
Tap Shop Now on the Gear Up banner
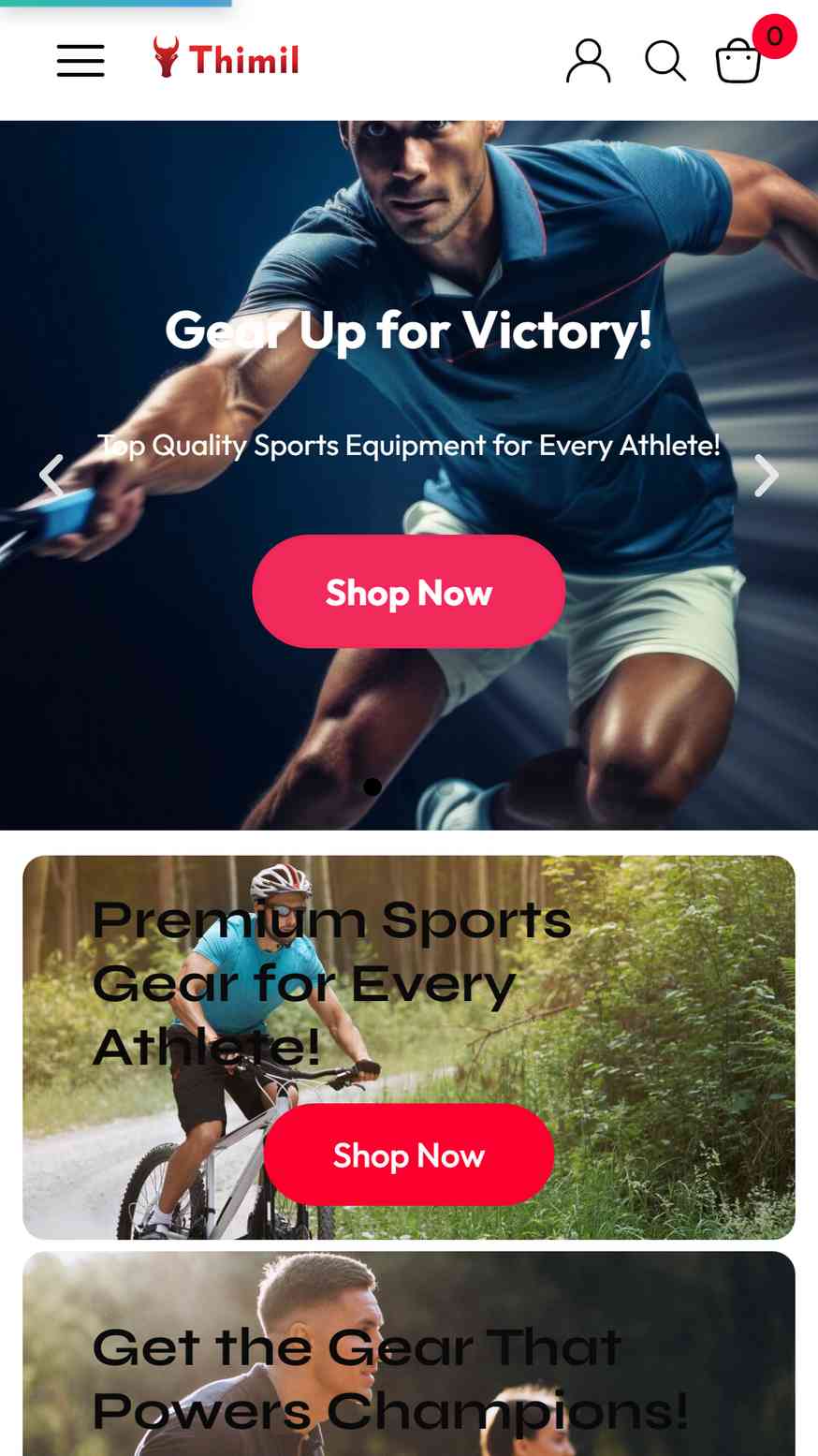[x=409, y=592]
